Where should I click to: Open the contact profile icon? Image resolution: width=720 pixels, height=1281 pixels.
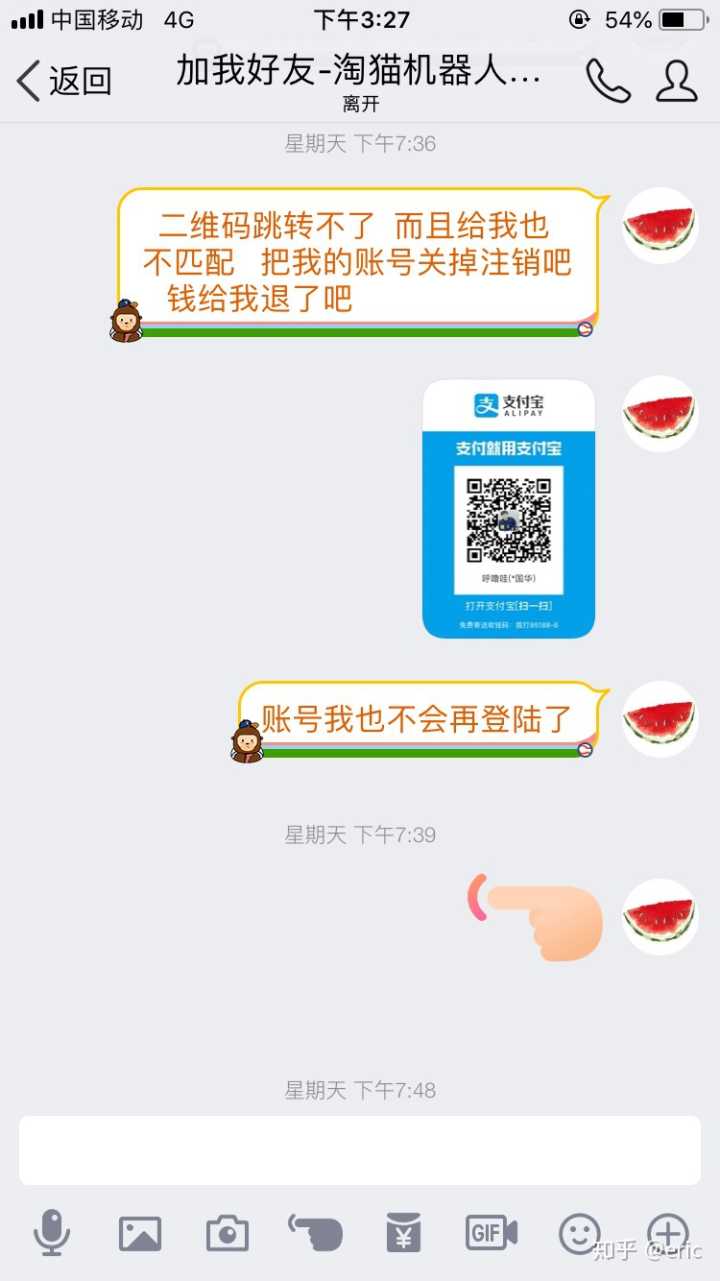pos(677,81)
